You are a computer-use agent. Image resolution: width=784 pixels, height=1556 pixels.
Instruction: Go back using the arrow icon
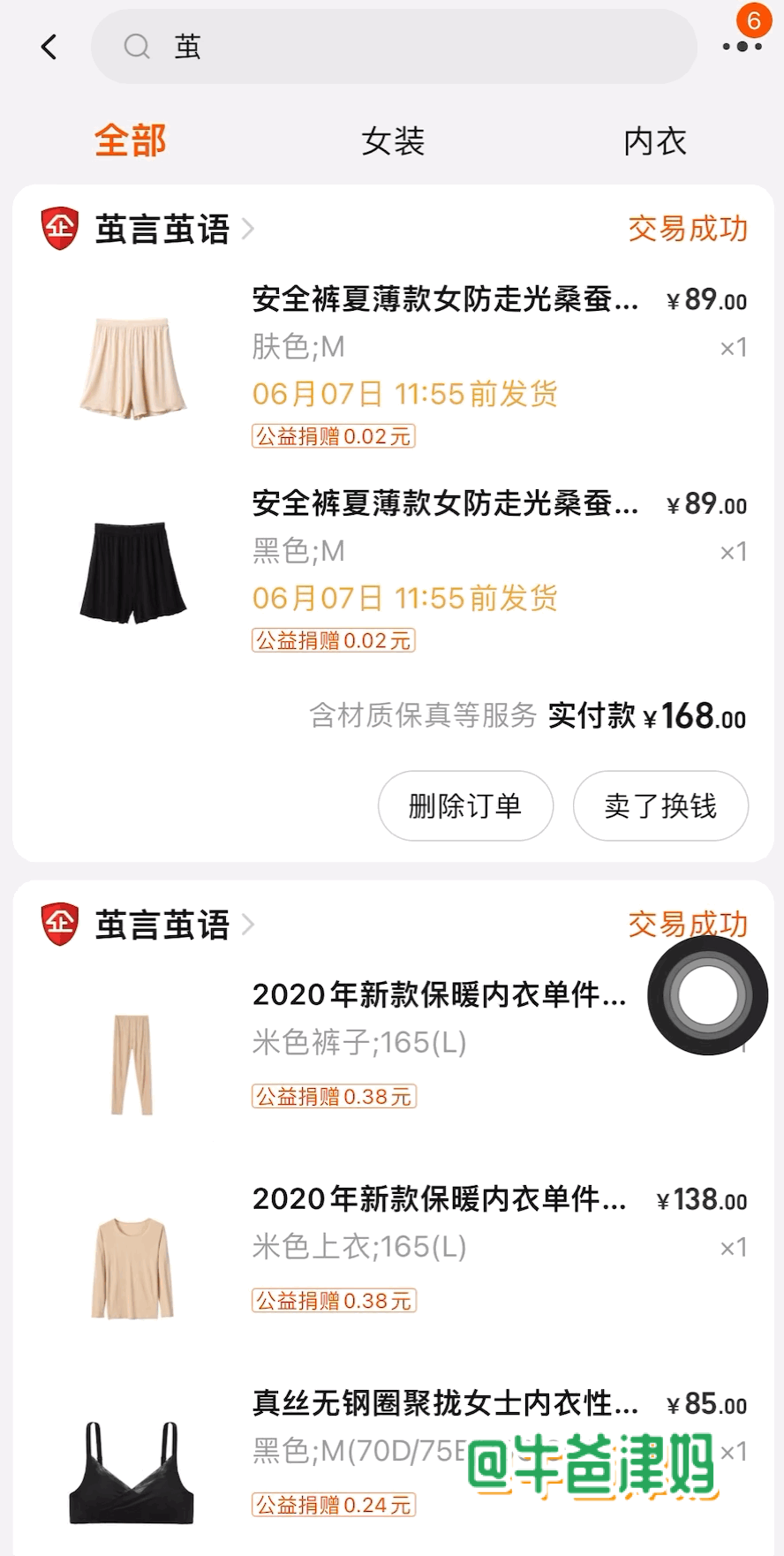(49, 47)
